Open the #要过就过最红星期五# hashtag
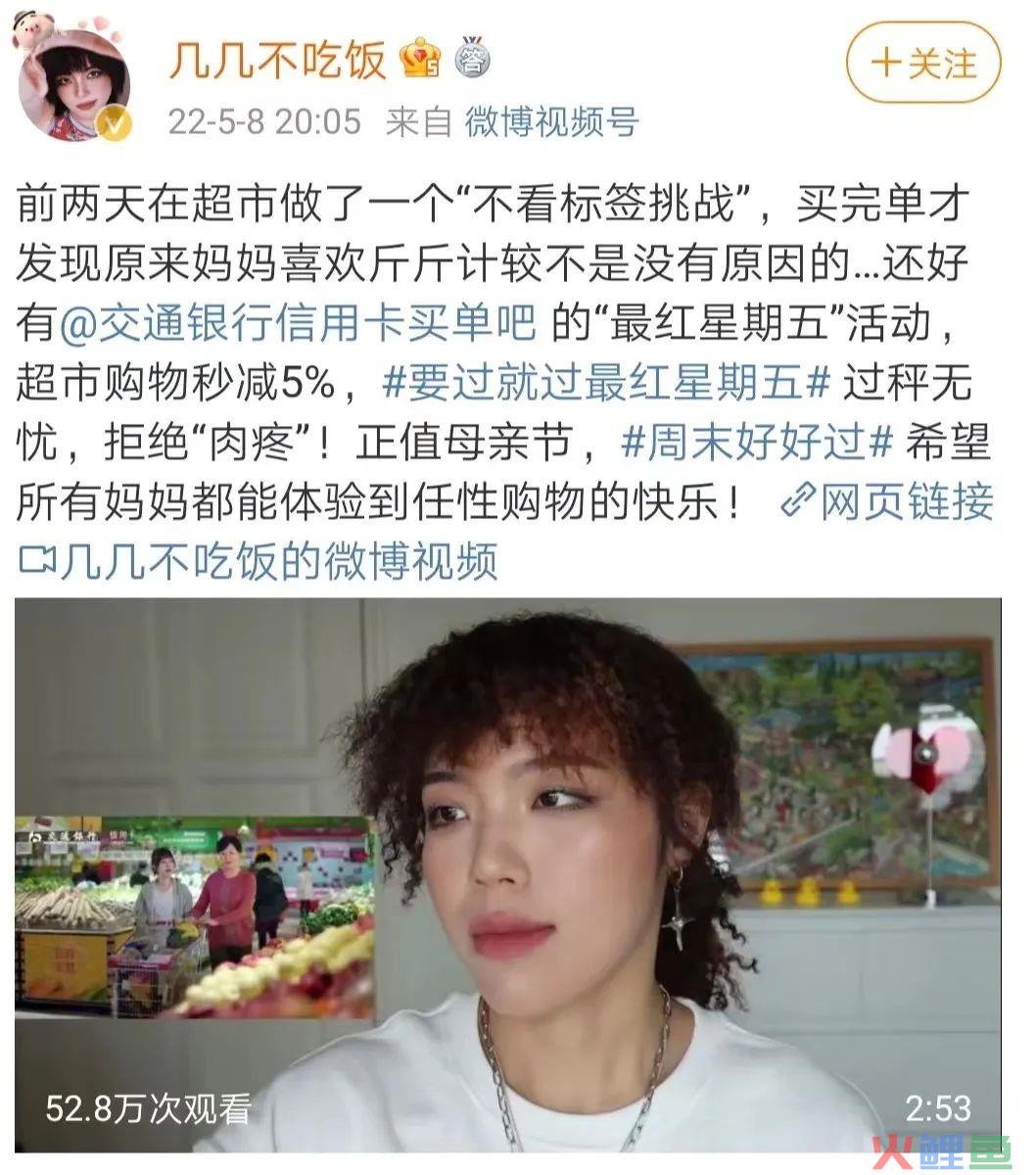Viewport: 1036px width, 1175px height. 606,383
